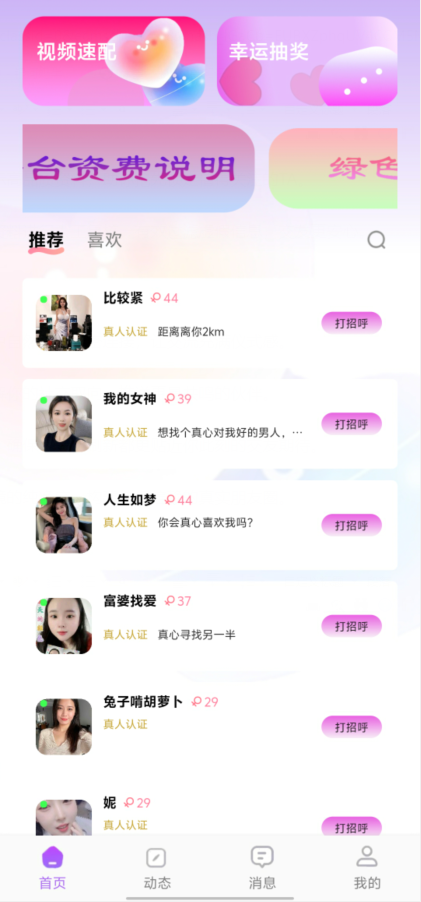Switch to the 我的 tab
The image size is (421, 902).
pyautogui.click(x=367, y=867)
